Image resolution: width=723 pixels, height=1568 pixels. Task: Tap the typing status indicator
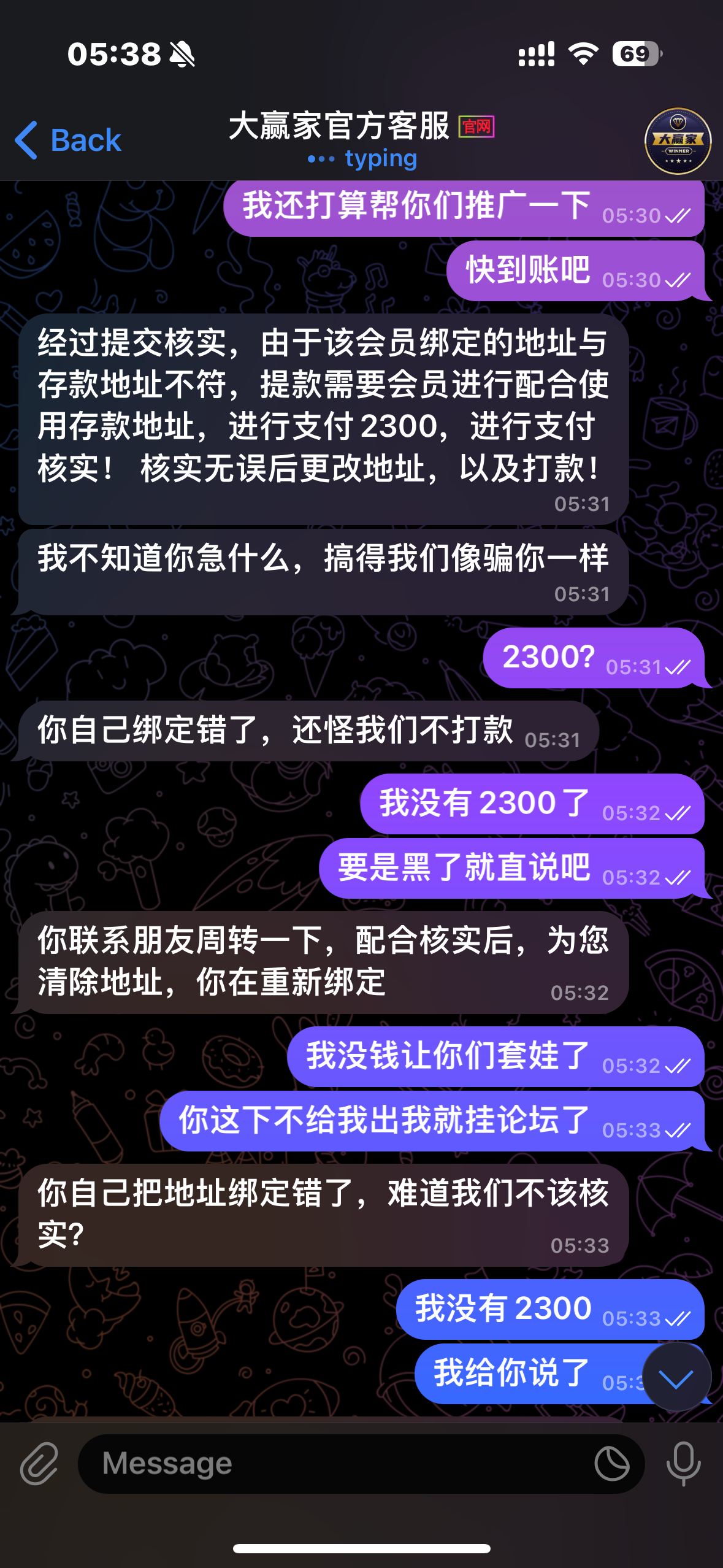pyautogui.click(x=362, y=159)
